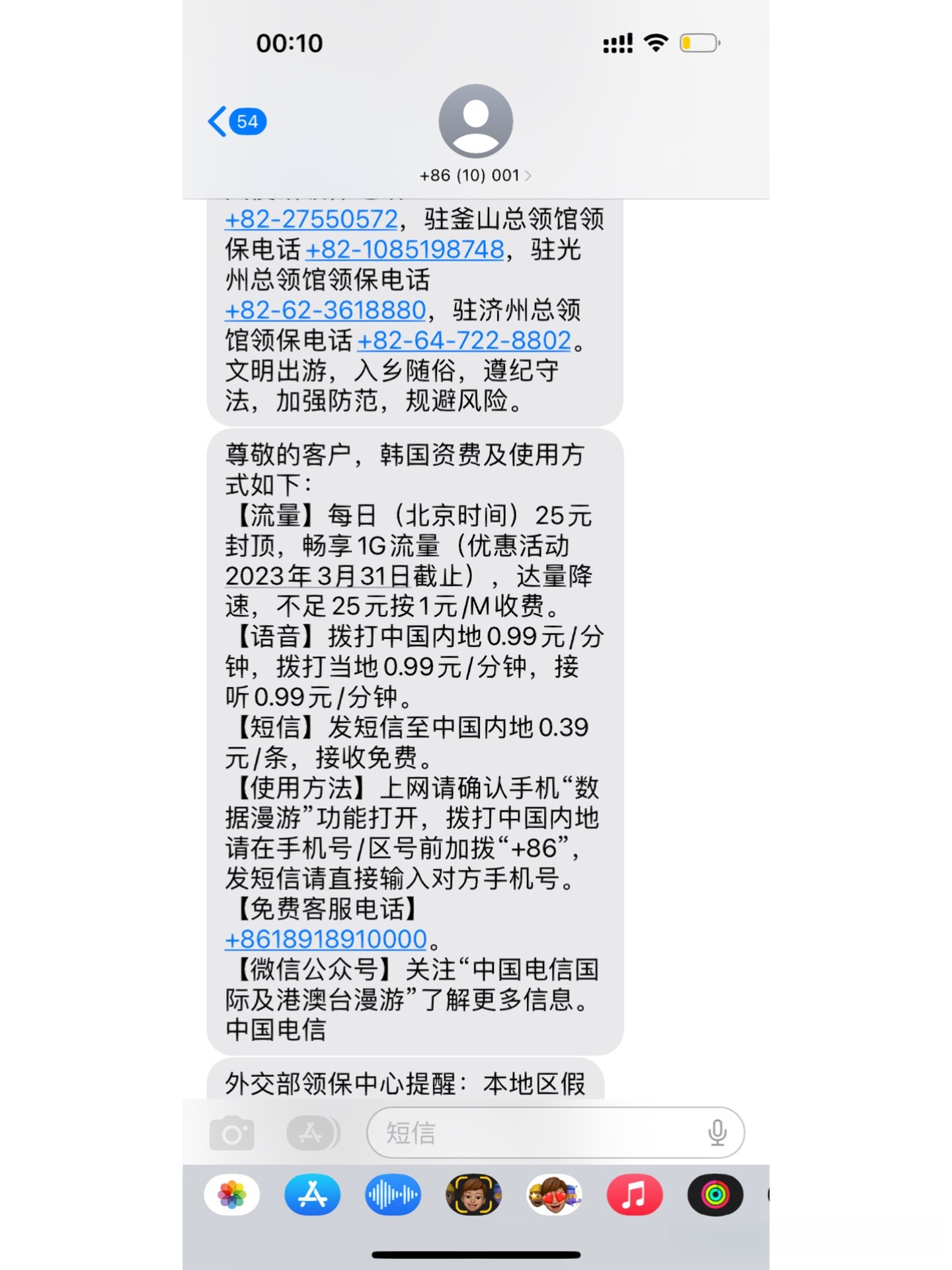Image resolution: width=952 pixels, height=1270 pixels.
Task: Open the camera to attach a photo
Action: [x=231, y=1134]
